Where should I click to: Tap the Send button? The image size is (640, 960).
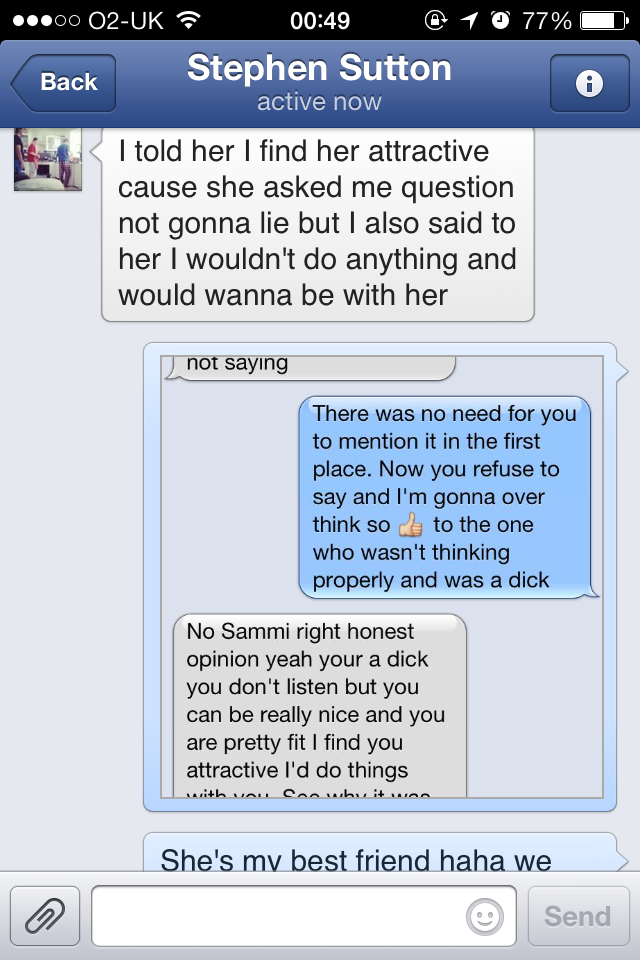(578, 915)
